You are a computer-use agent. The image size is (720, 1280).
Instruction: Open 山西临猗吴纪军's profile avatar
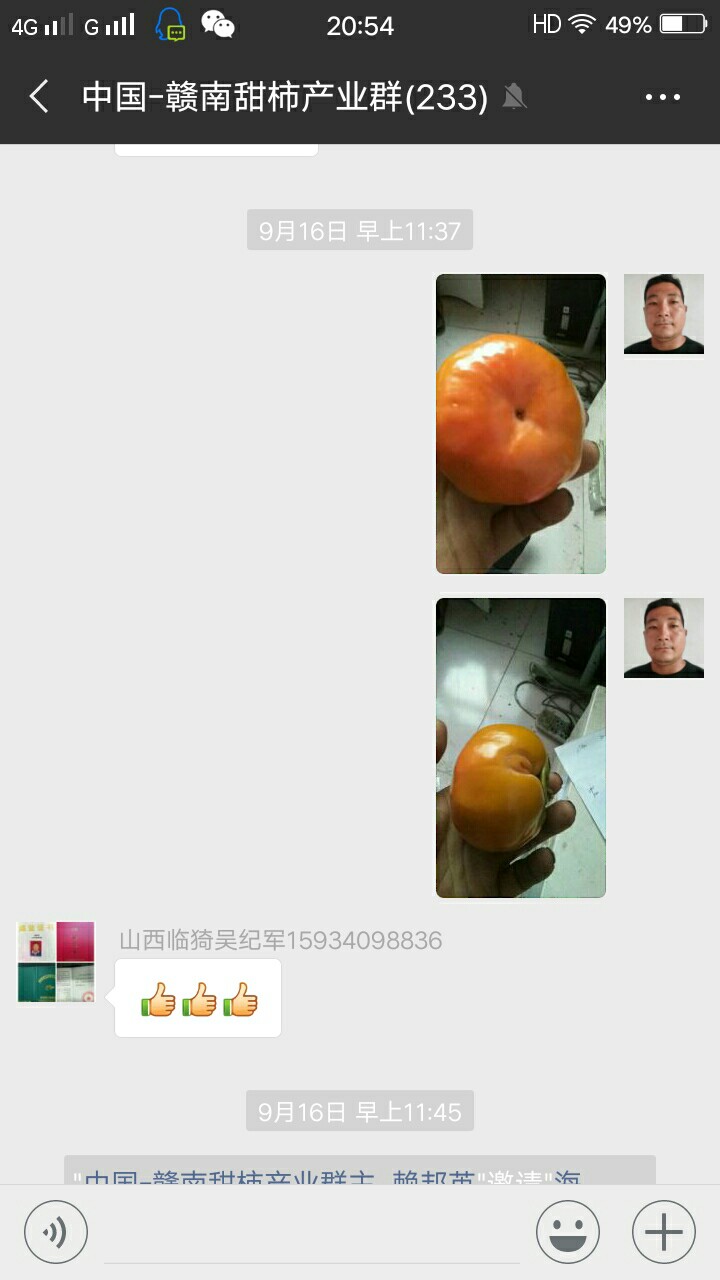click(x=56, y=962)
